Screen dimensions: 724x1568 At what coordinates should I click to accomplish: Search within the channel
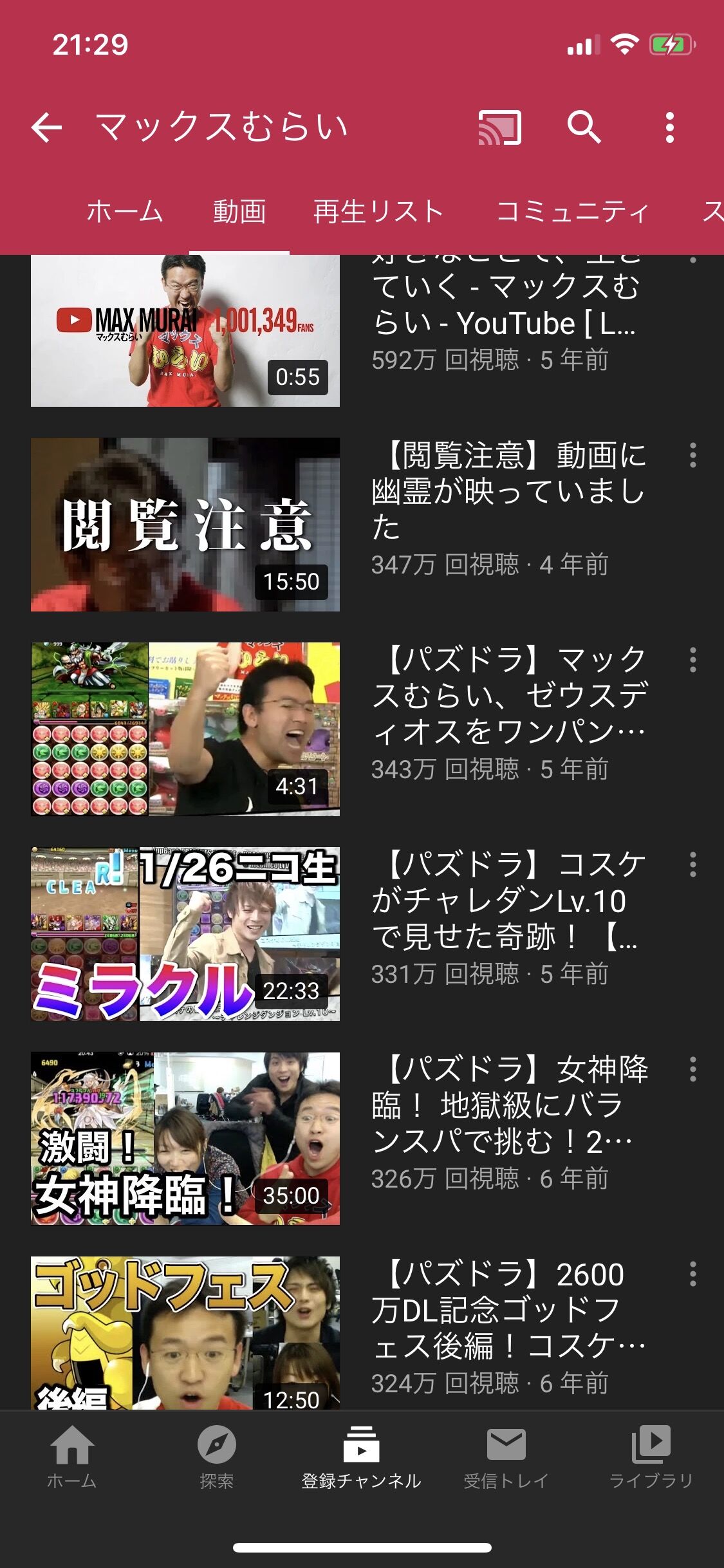[584, 126]
